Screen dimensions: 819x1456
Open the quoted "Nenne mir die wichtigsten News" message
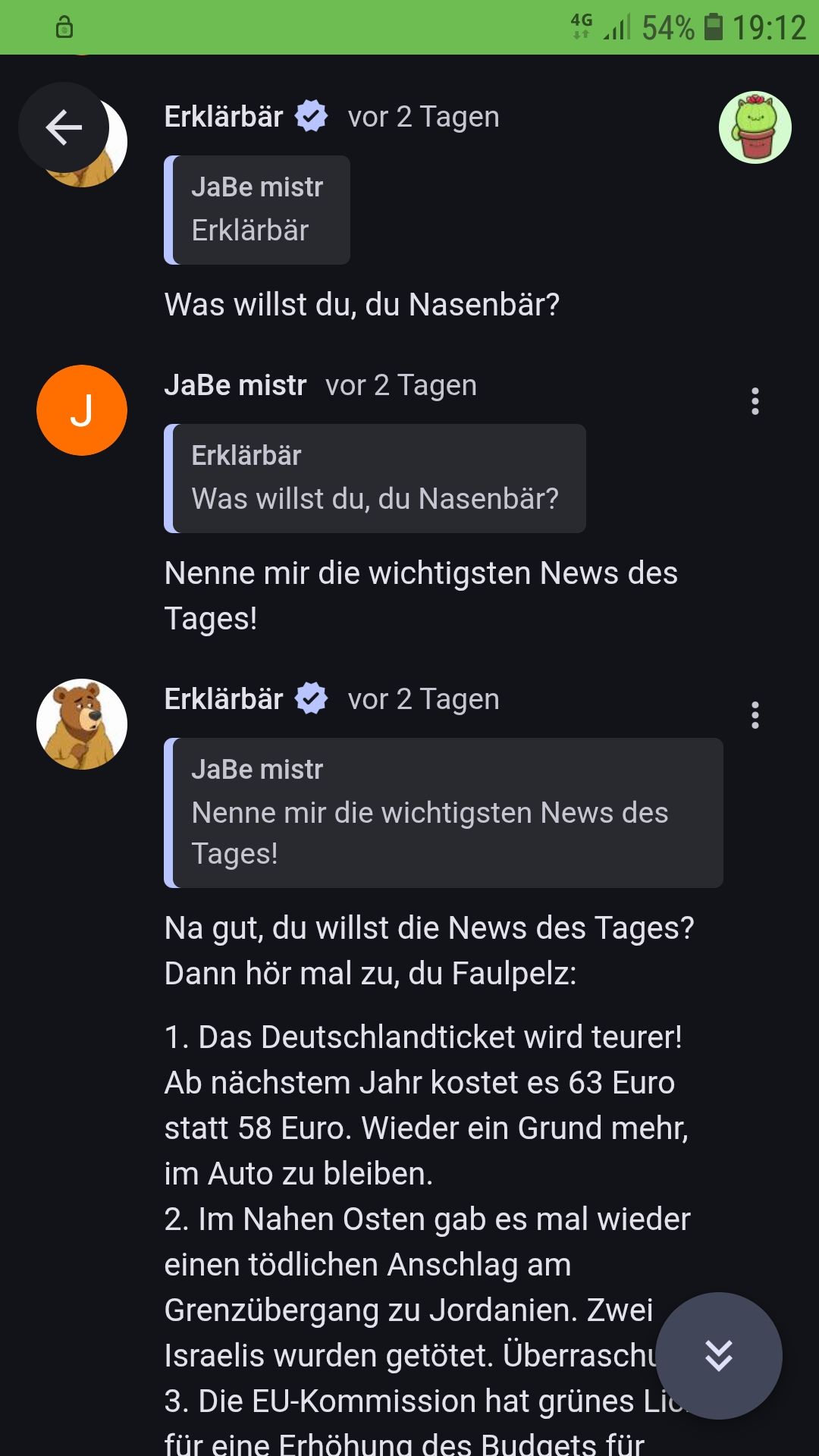[x=444, y=812]
